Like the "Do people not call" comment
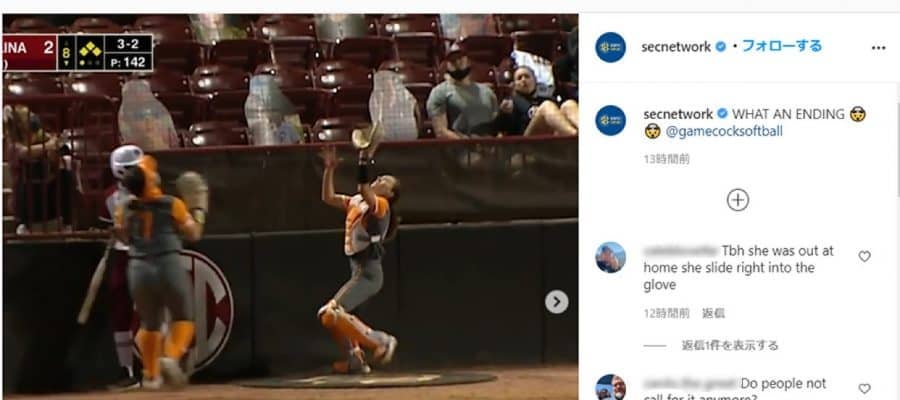The width and height of the screenshot is (900, 400). [864, 388]
